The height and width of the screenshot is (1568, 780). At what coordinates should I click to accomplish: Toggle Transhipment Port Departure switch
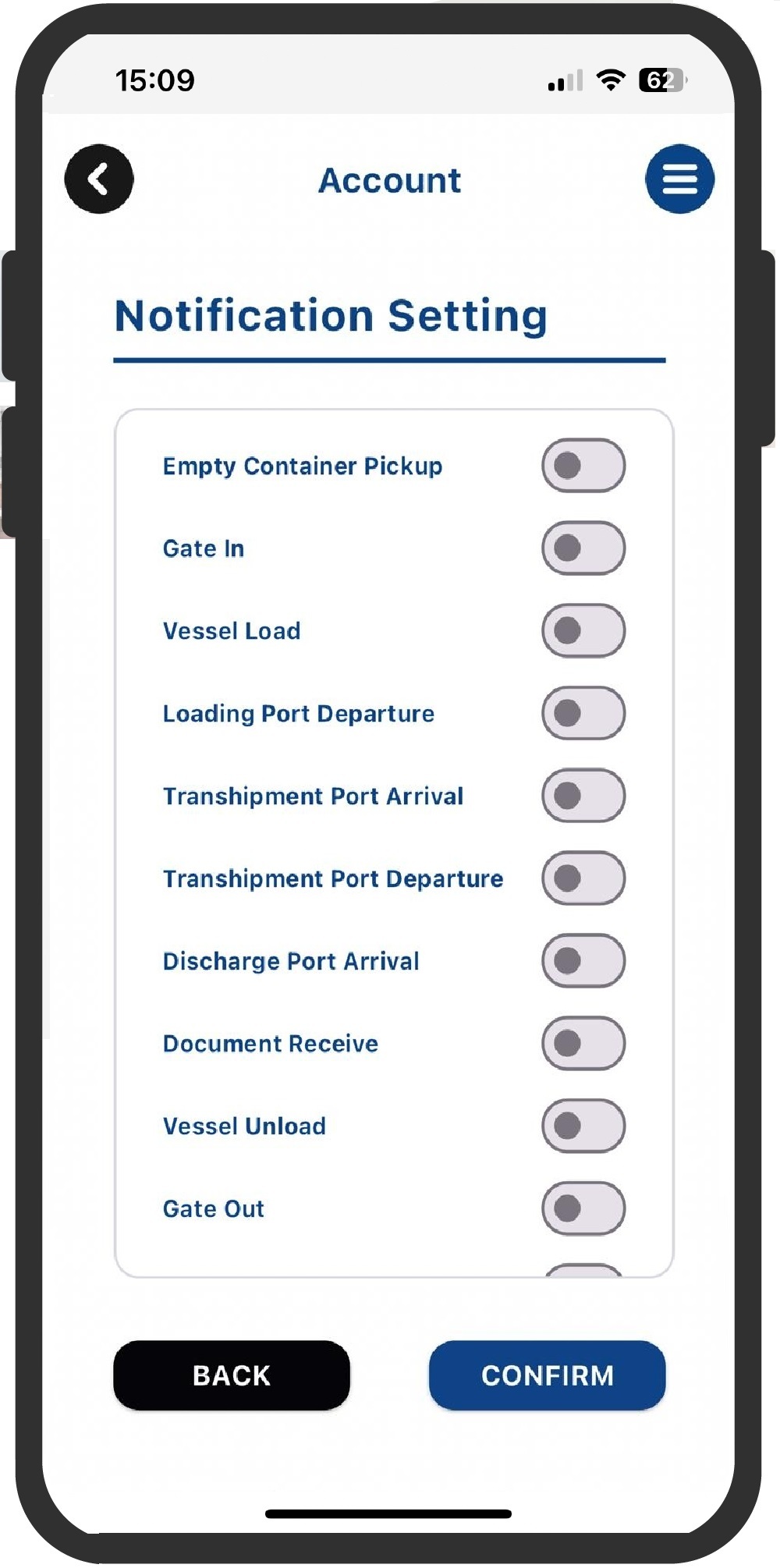tap(583, 878)
